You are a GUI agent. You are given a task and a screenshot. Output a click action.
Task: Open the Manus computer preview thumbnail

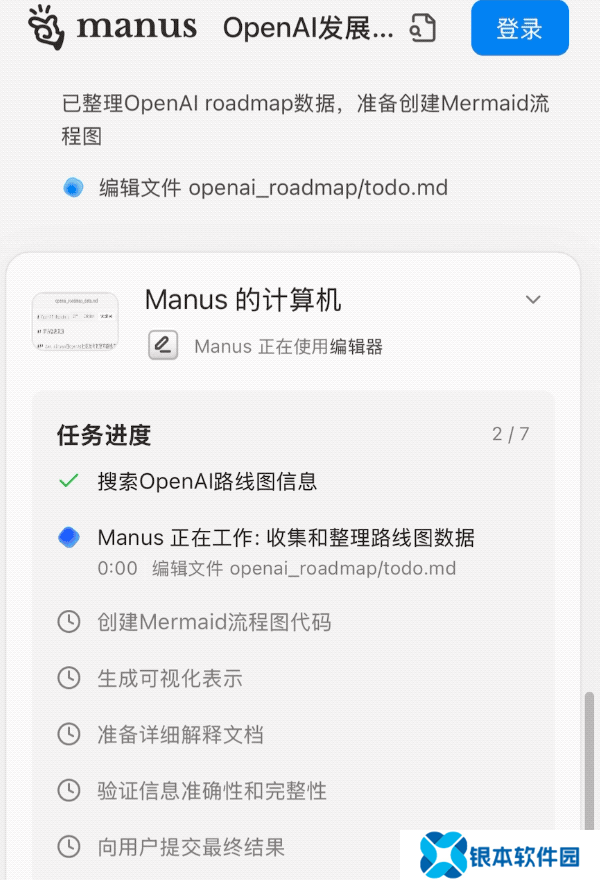coord(75,322)
